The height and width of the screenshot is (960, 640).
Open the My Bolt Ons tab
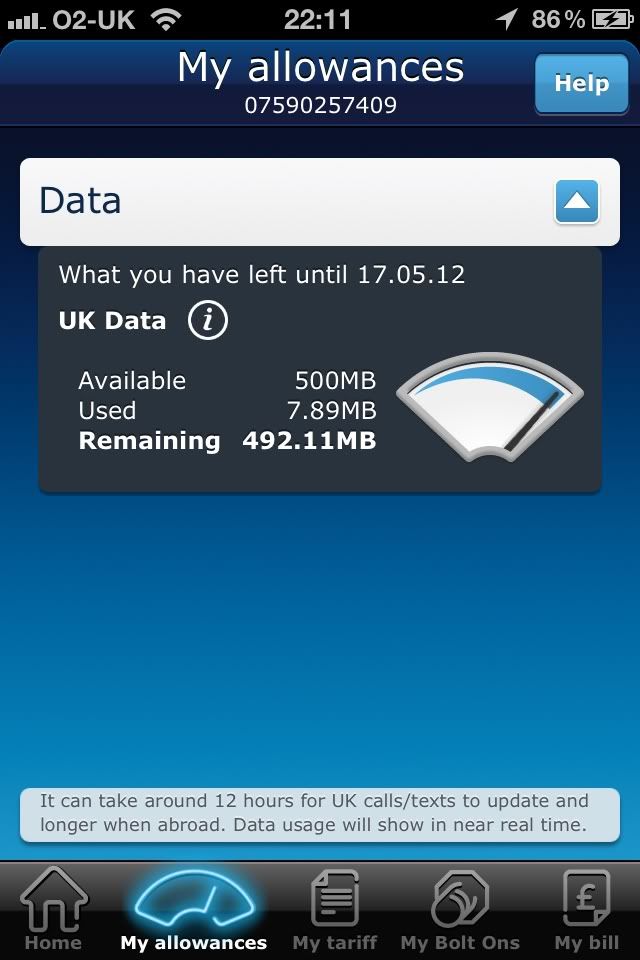click(460, 909)
